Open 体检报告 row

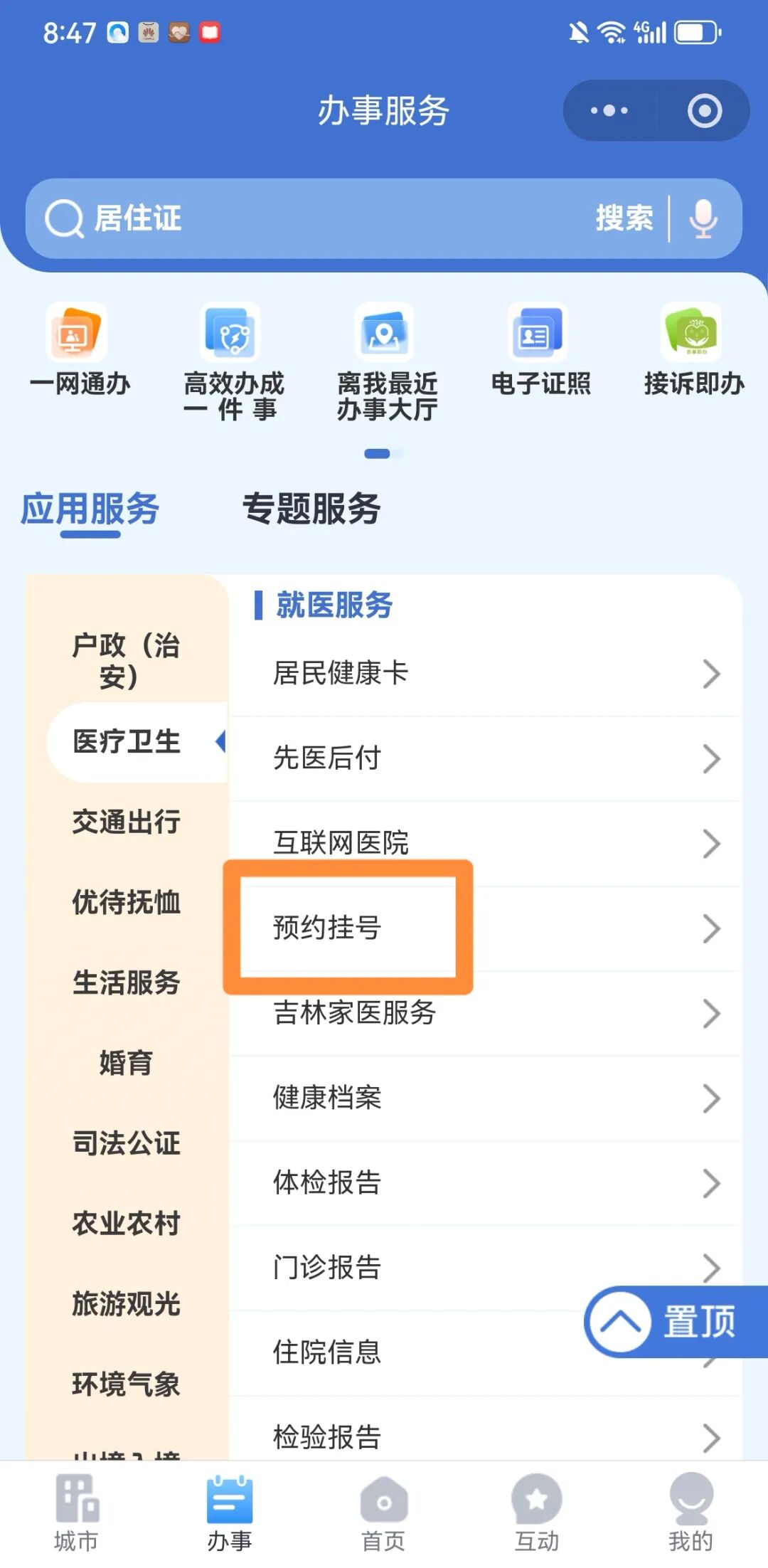(x=484, y=1182)
